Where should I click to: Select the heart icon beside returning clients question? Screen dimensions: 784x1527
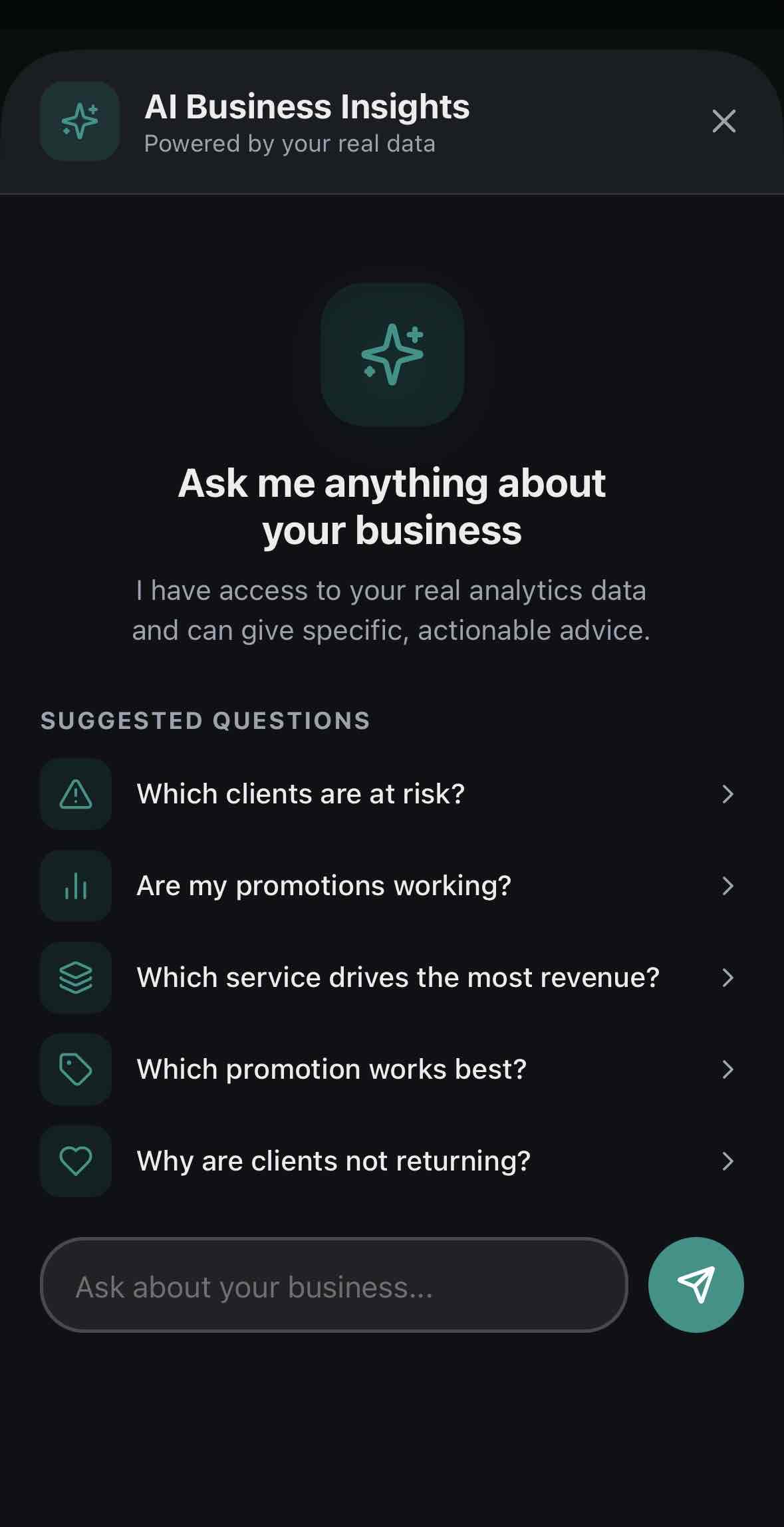[x=75, y=1161]
